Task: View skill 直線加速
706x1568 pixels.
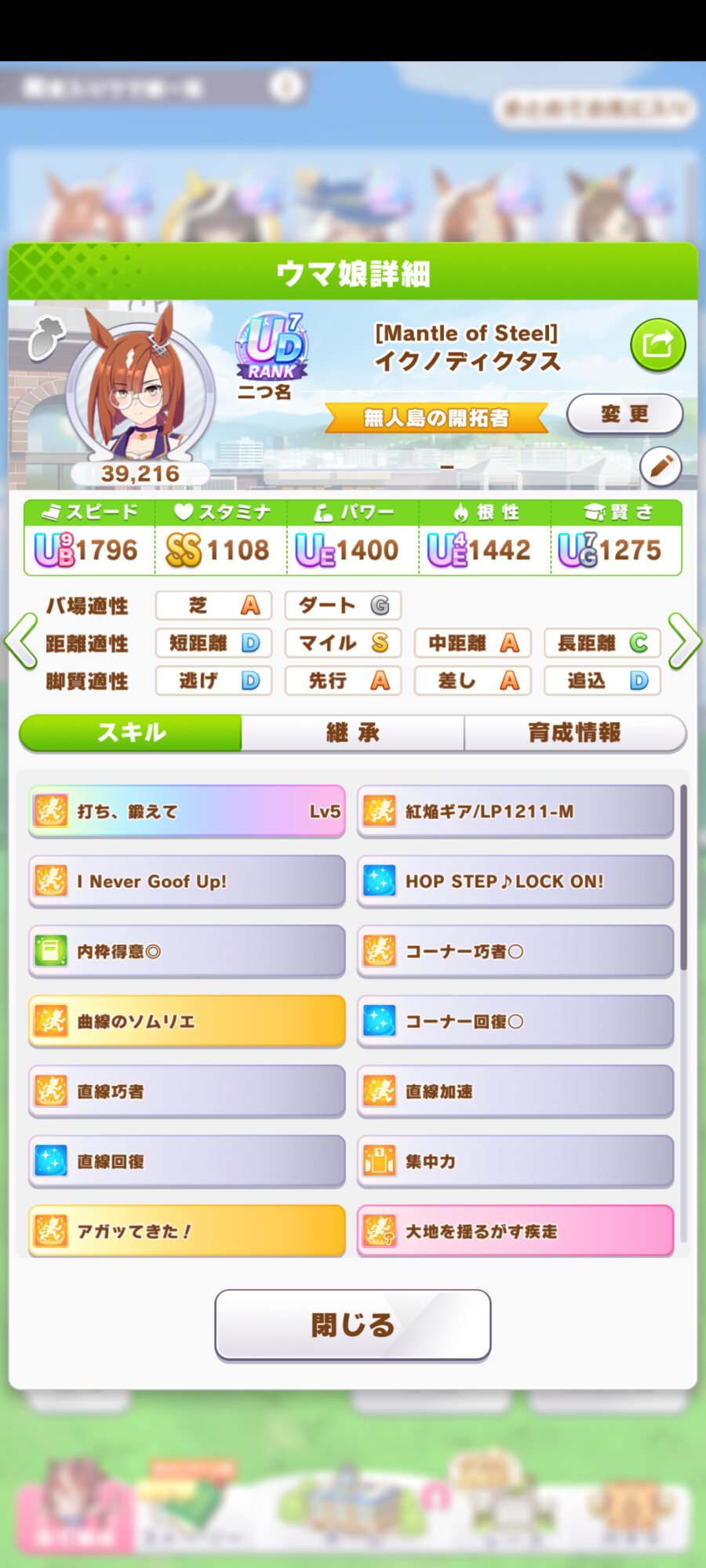Action: click(x=515, y=1091)
